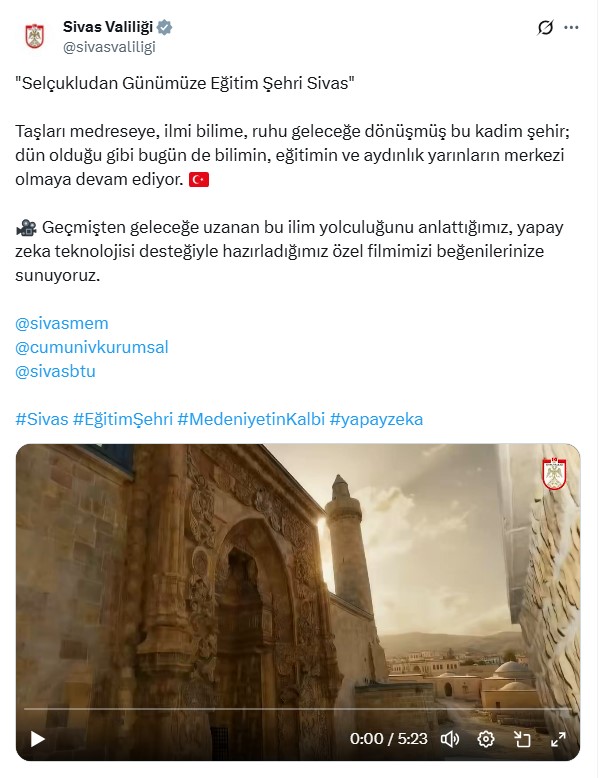Viewport: 603px width, 778px height.
Task: Open Sivas Valiliği profile avatar
Action: [35, 36]
